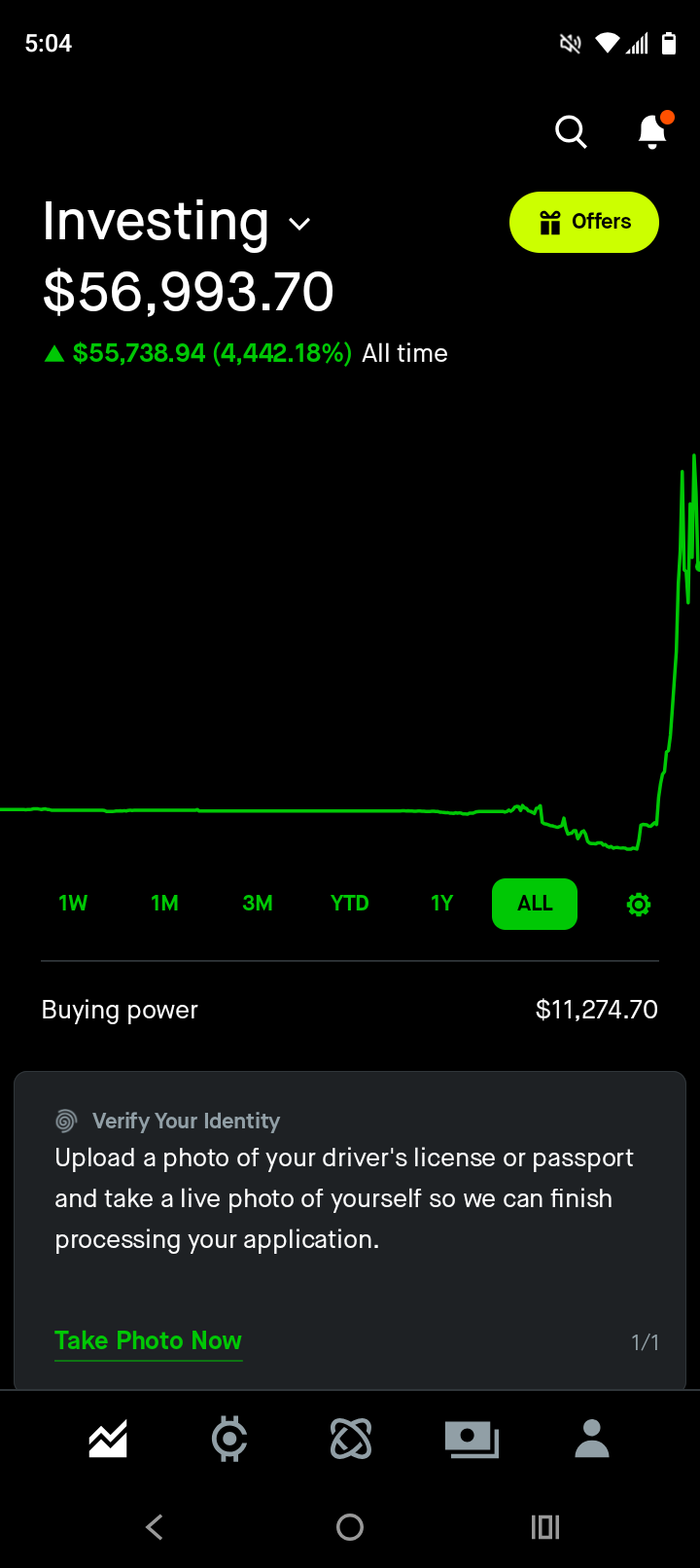Image resolution: width=700 pixels, height=1568 pixels.
Task: Open the atom-shaped browse tab
Action: 351,1439
